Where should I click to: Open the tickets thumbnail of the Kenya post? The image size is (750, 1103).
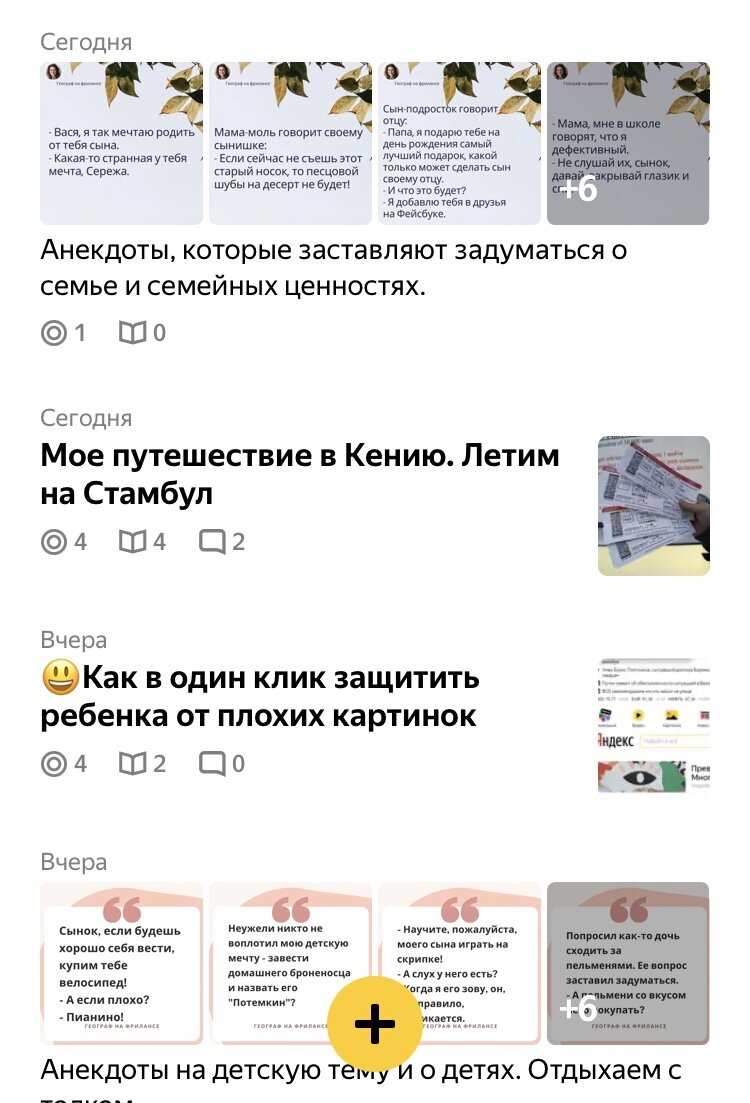click(x=653, y=506)
